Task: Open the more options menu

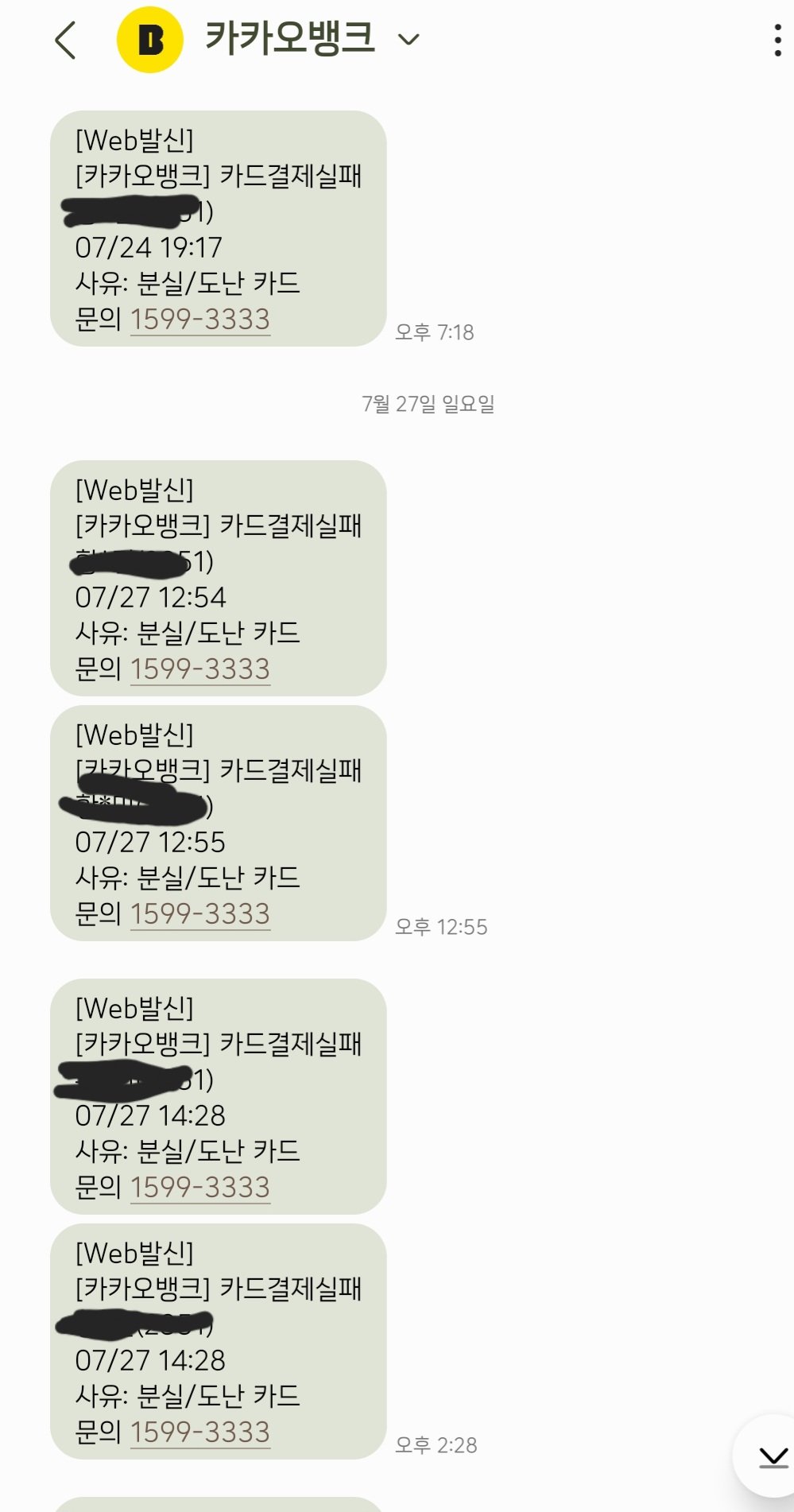Action: (x=777, y=40)
